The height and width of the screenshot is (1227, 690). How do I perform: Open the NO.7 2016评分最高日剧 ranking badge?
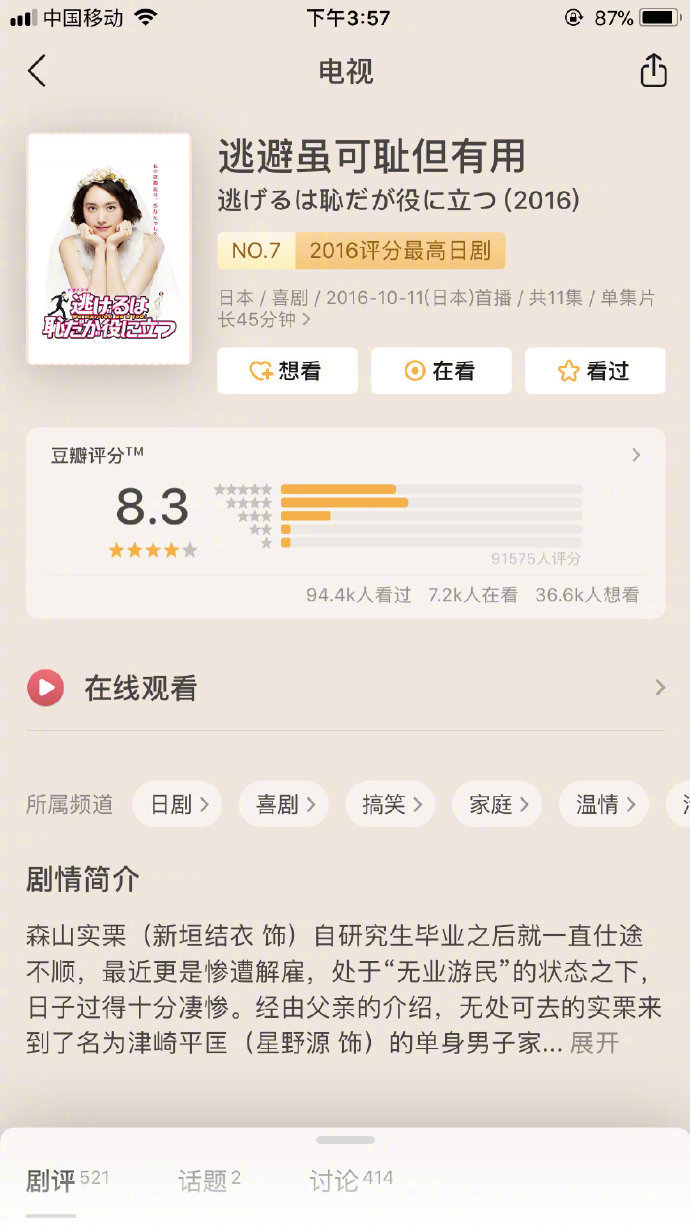pyautogui.click(x=361, y=251)
